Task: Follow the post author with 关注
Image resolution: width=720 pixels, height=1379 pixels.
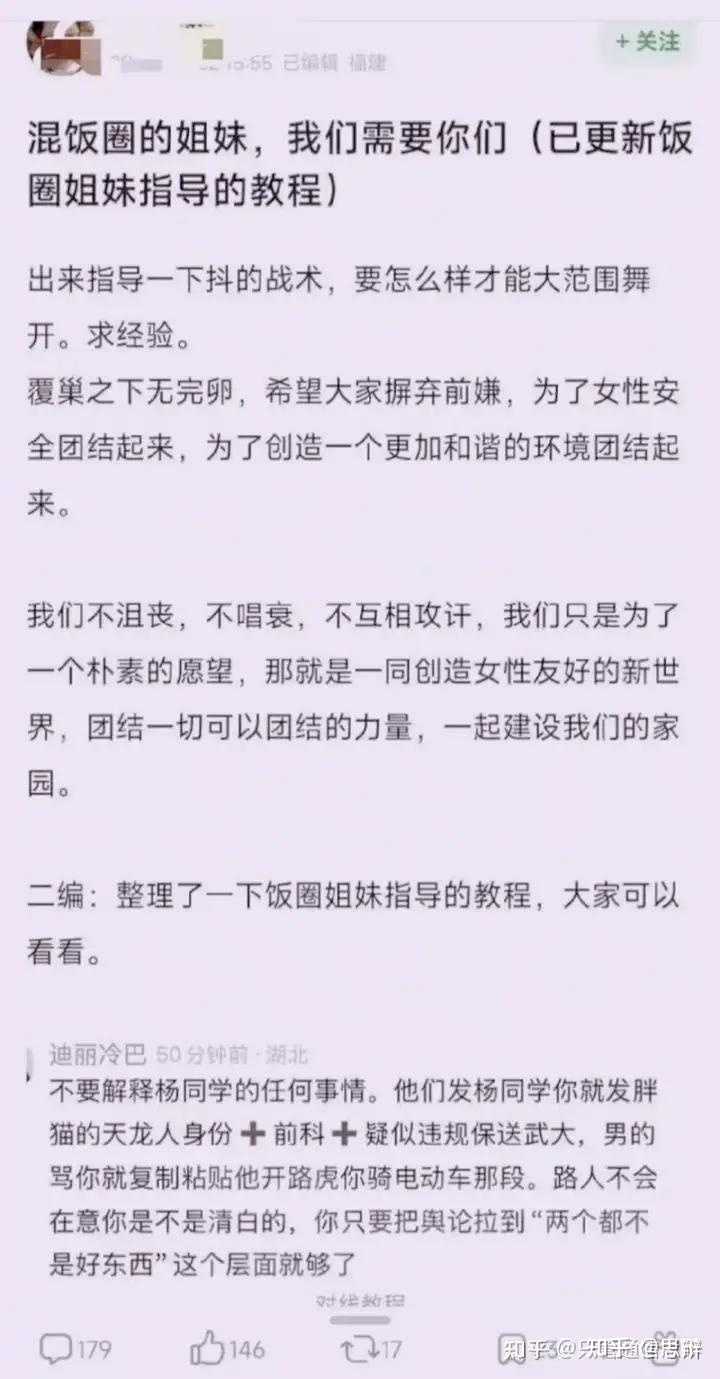Action: coord(647,41)
